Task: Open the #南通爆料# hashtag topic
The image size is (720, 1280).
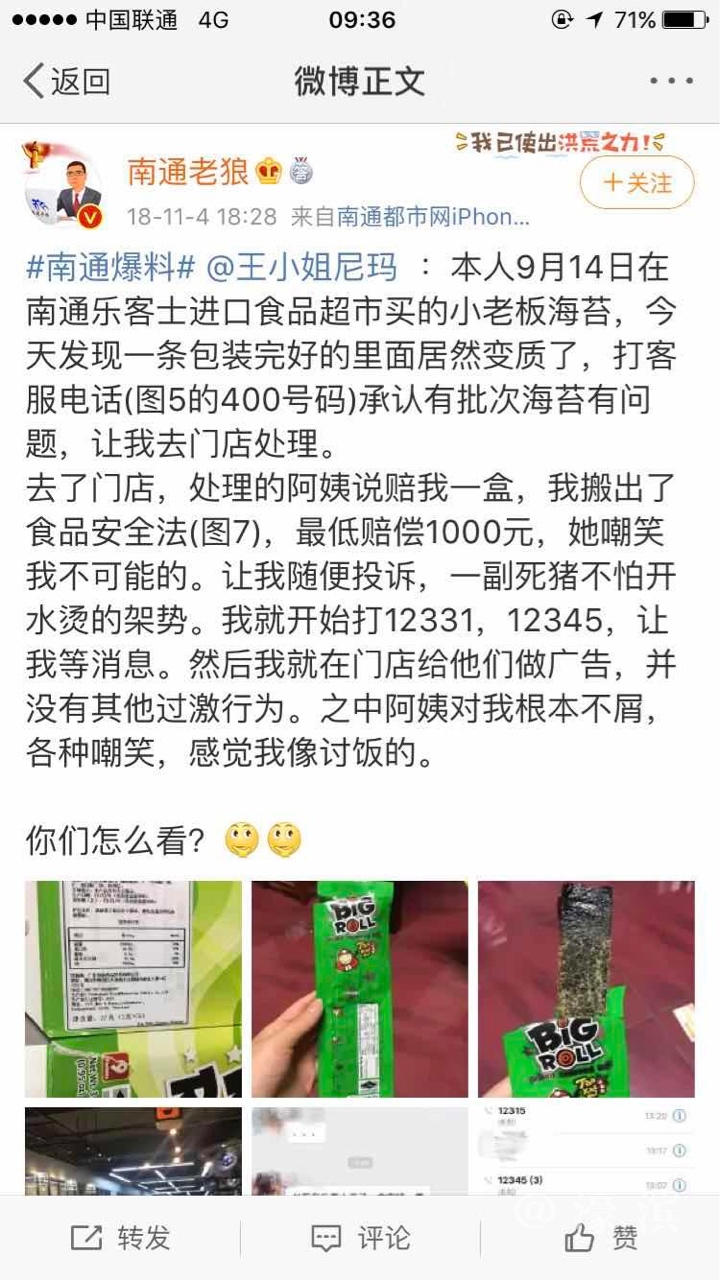Action: (110, 268)
